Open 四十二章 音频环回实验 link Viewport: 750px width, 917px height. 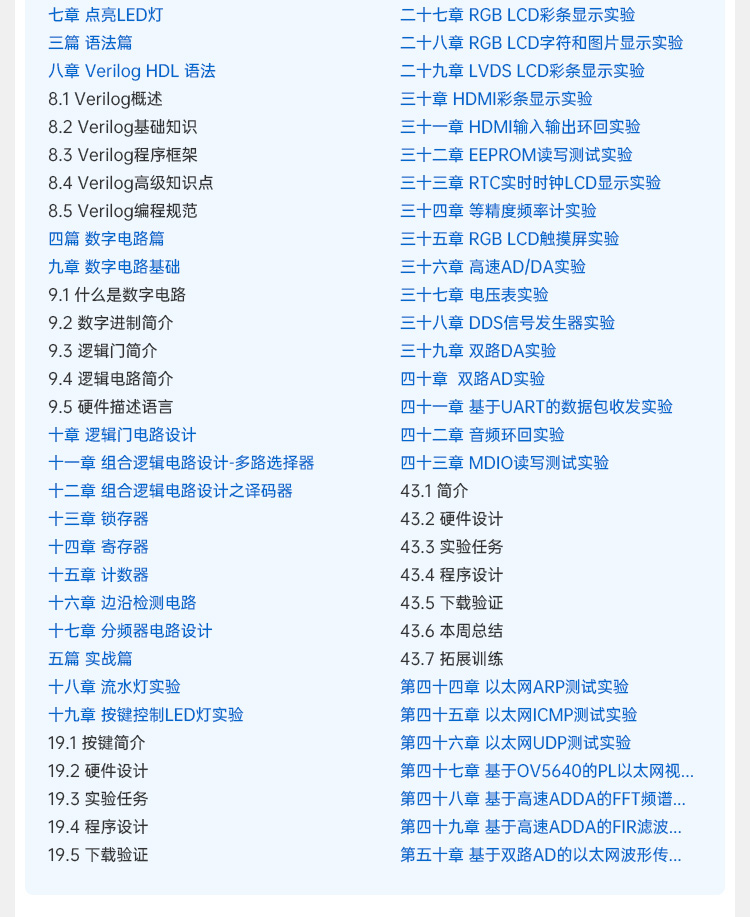(x=482, y=435)
